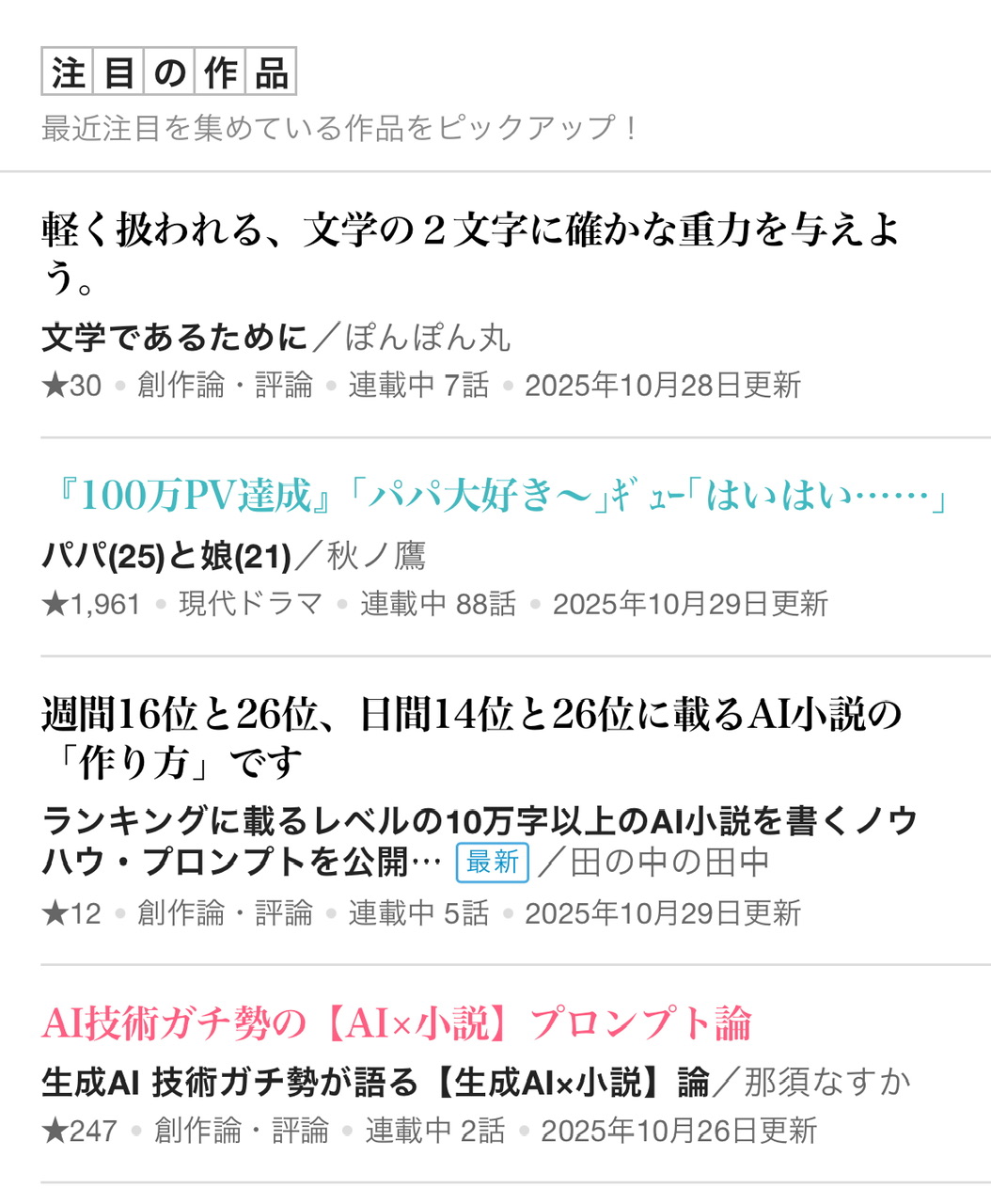Open the 100万PV達成 catchphrase link

(498, 496)
